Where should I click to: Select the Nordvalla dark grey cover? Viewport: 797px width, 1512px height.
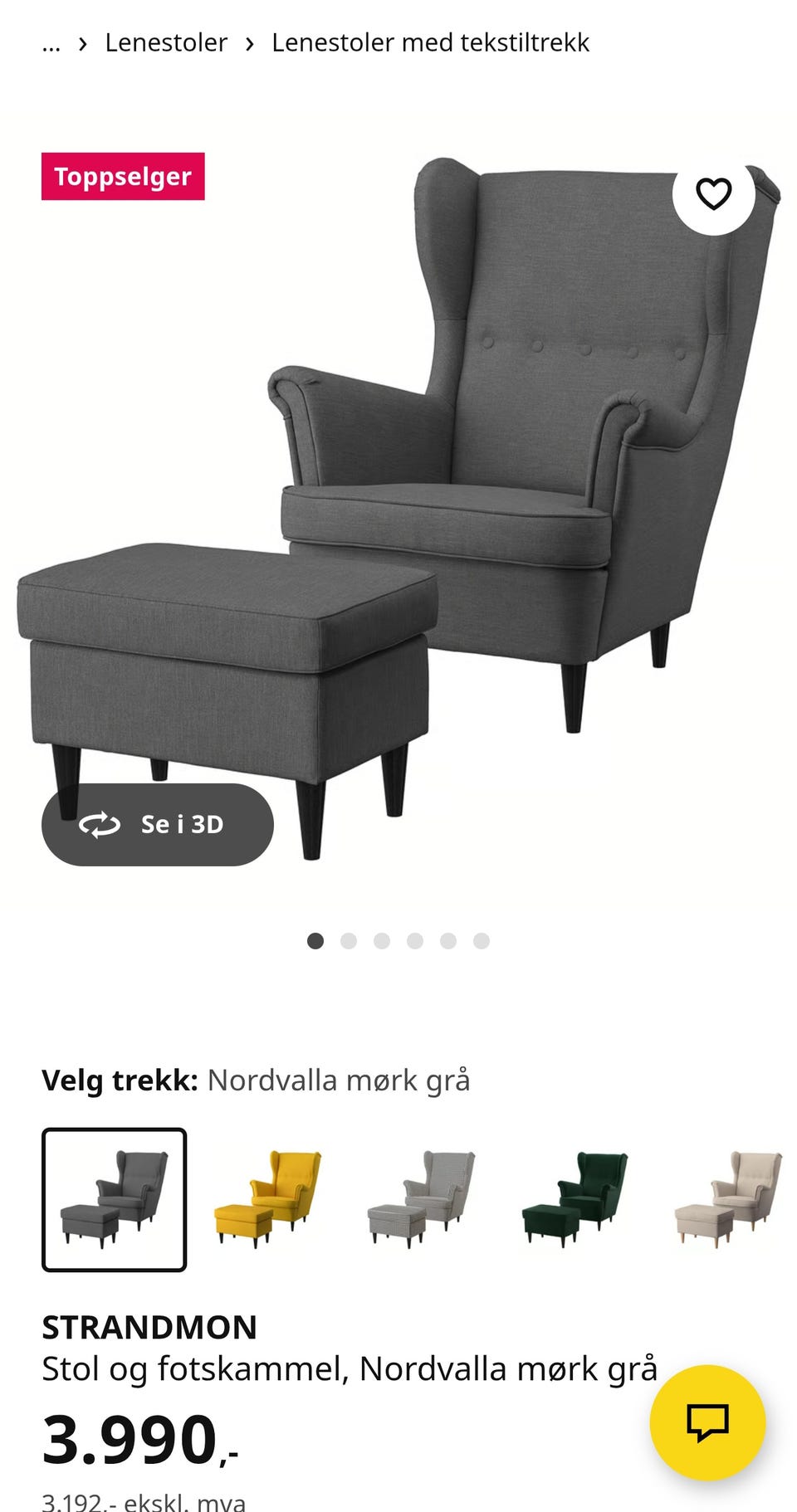(x=115, y=1199)
